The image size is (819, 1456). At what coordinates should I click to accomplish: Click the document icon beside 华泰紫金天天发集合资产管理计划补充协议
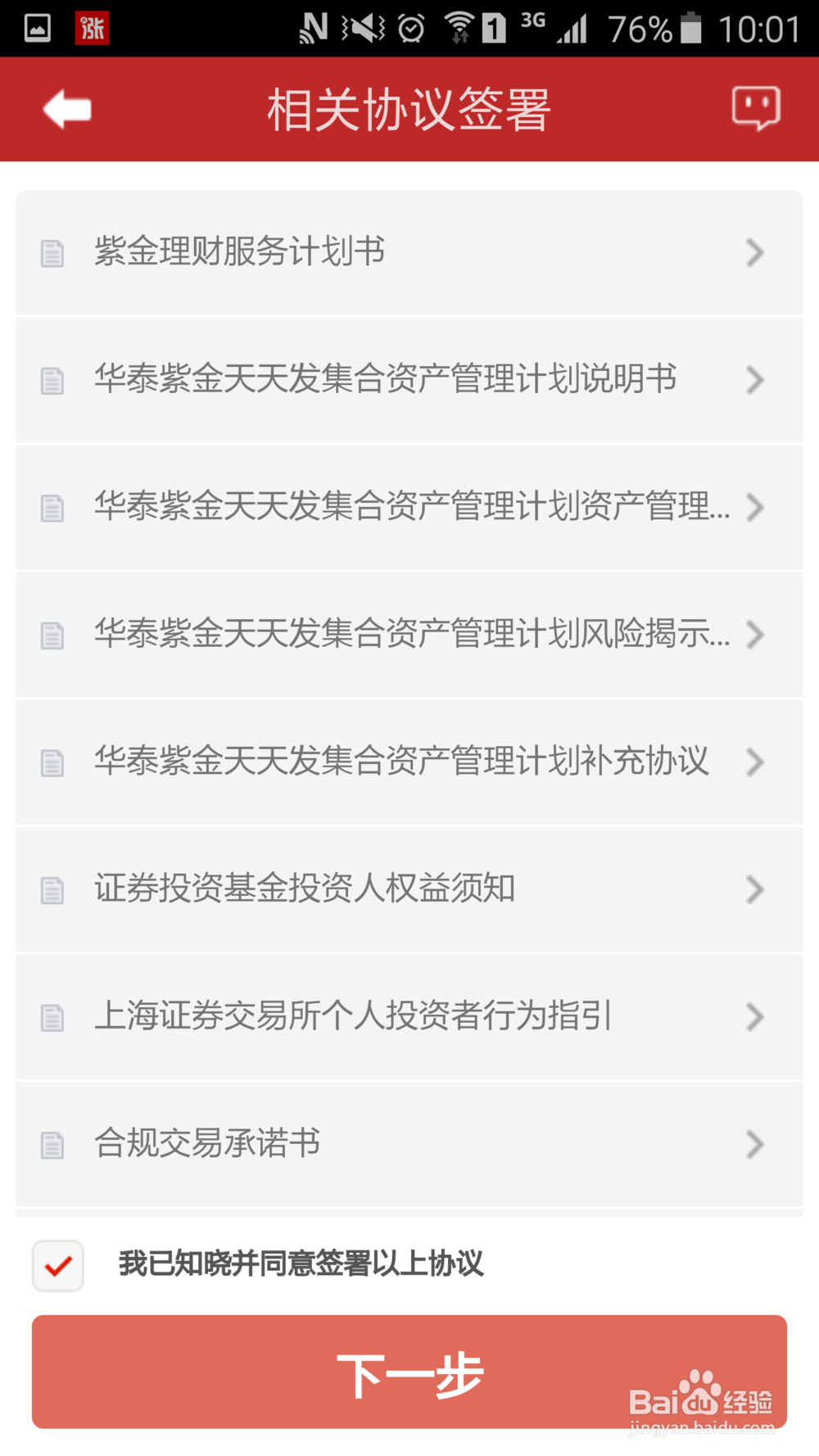point(52,762)
